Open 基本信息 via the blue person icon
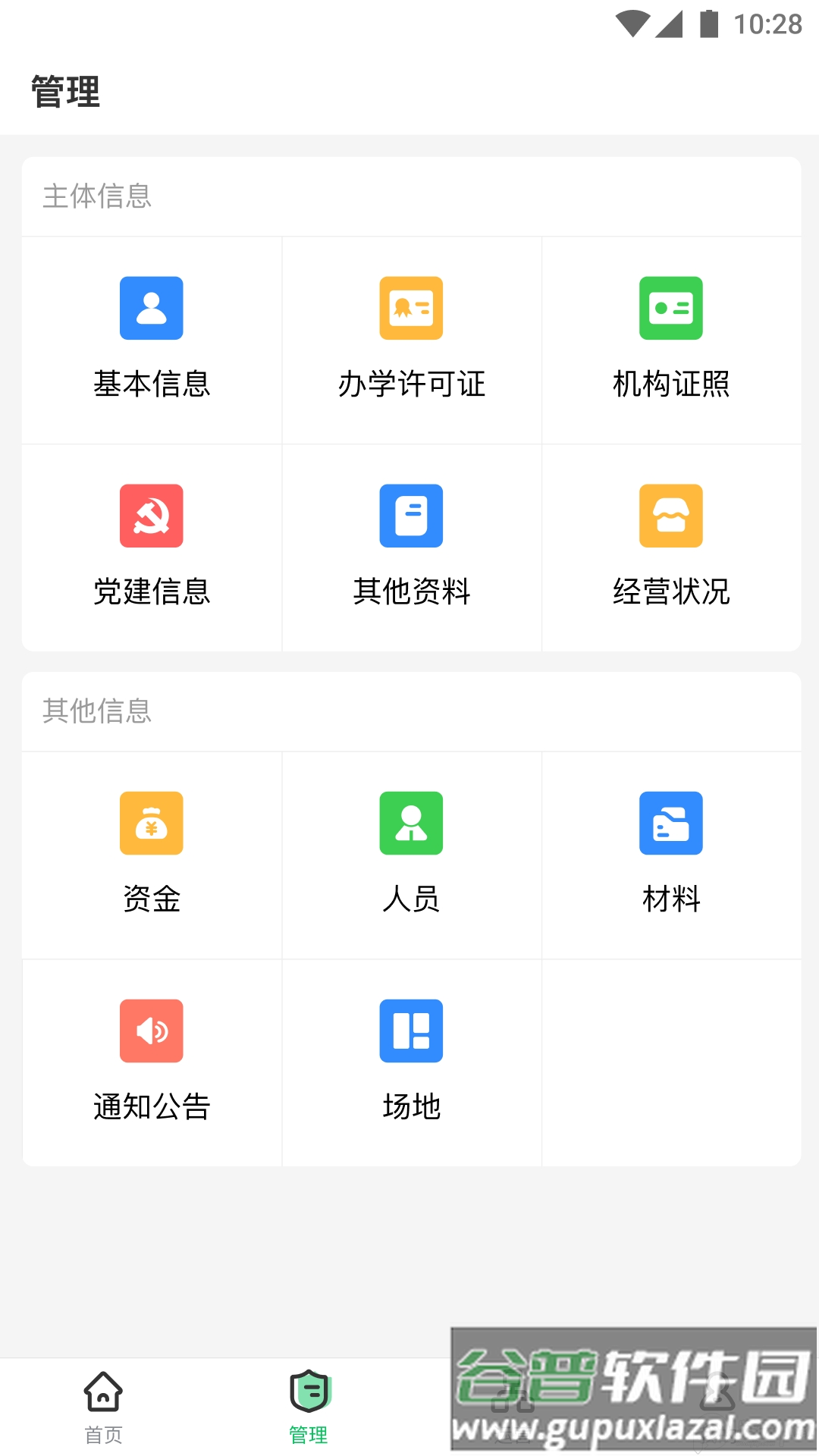 (x=151, y=308)
